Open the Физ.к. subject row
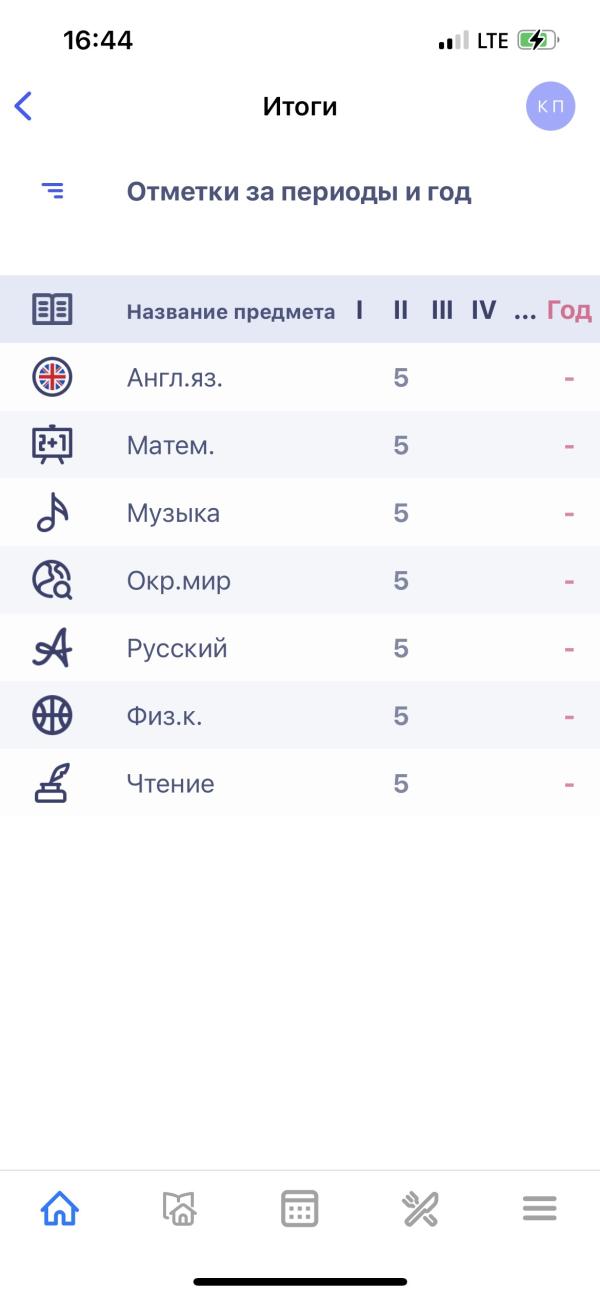The height and width of the screenshot is (1297, 600). pos(300,716)
